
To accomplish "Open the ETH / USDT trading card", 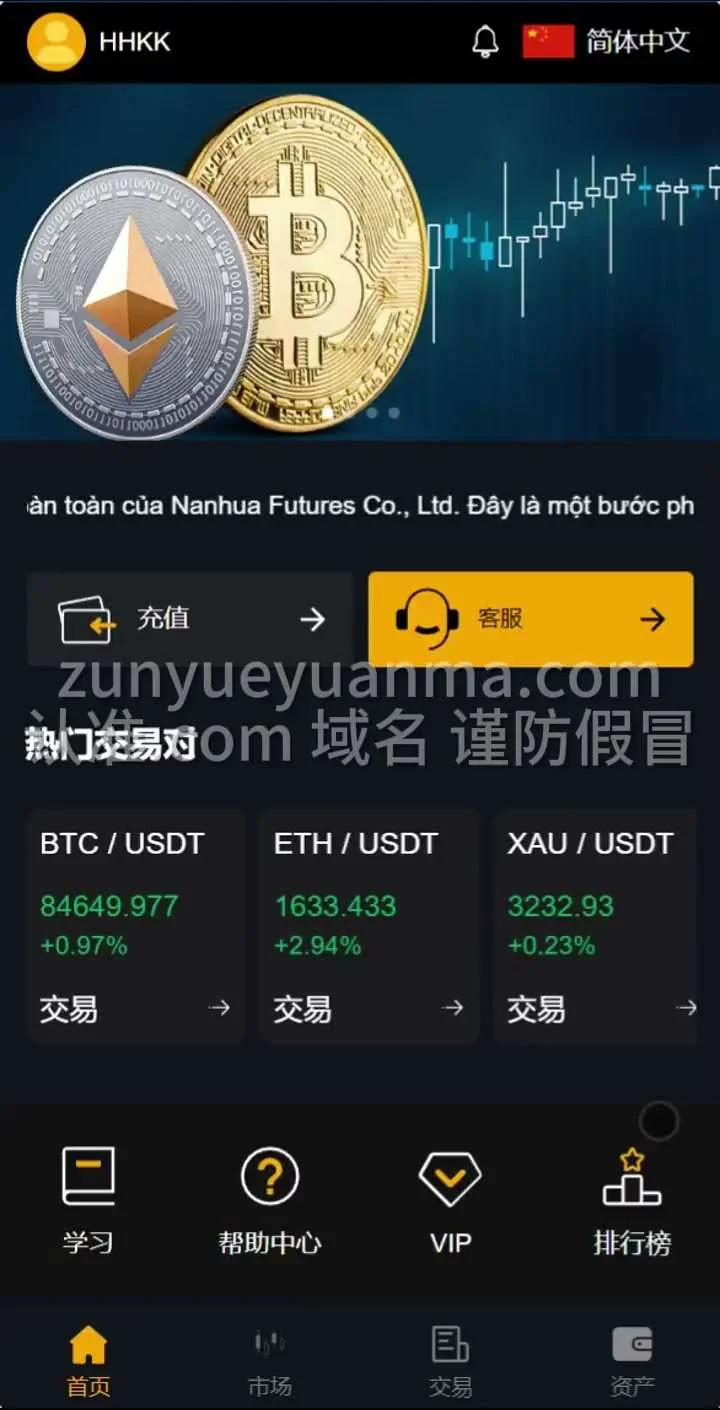I will 369,925.
